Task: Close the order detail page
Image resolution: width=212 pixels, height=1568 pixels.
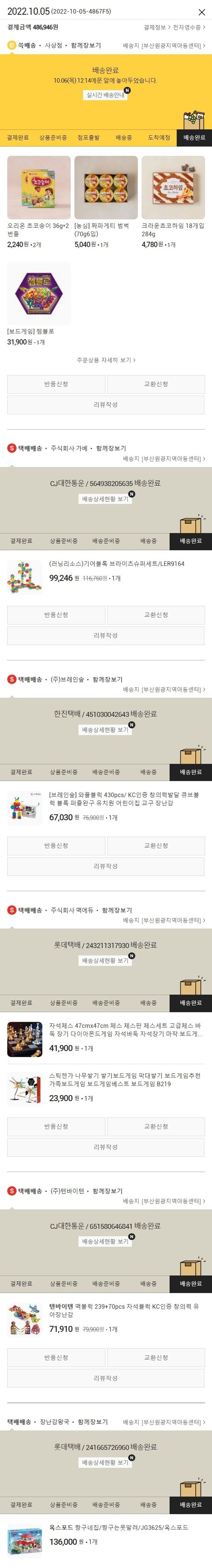Action: (x=202, y=12)
